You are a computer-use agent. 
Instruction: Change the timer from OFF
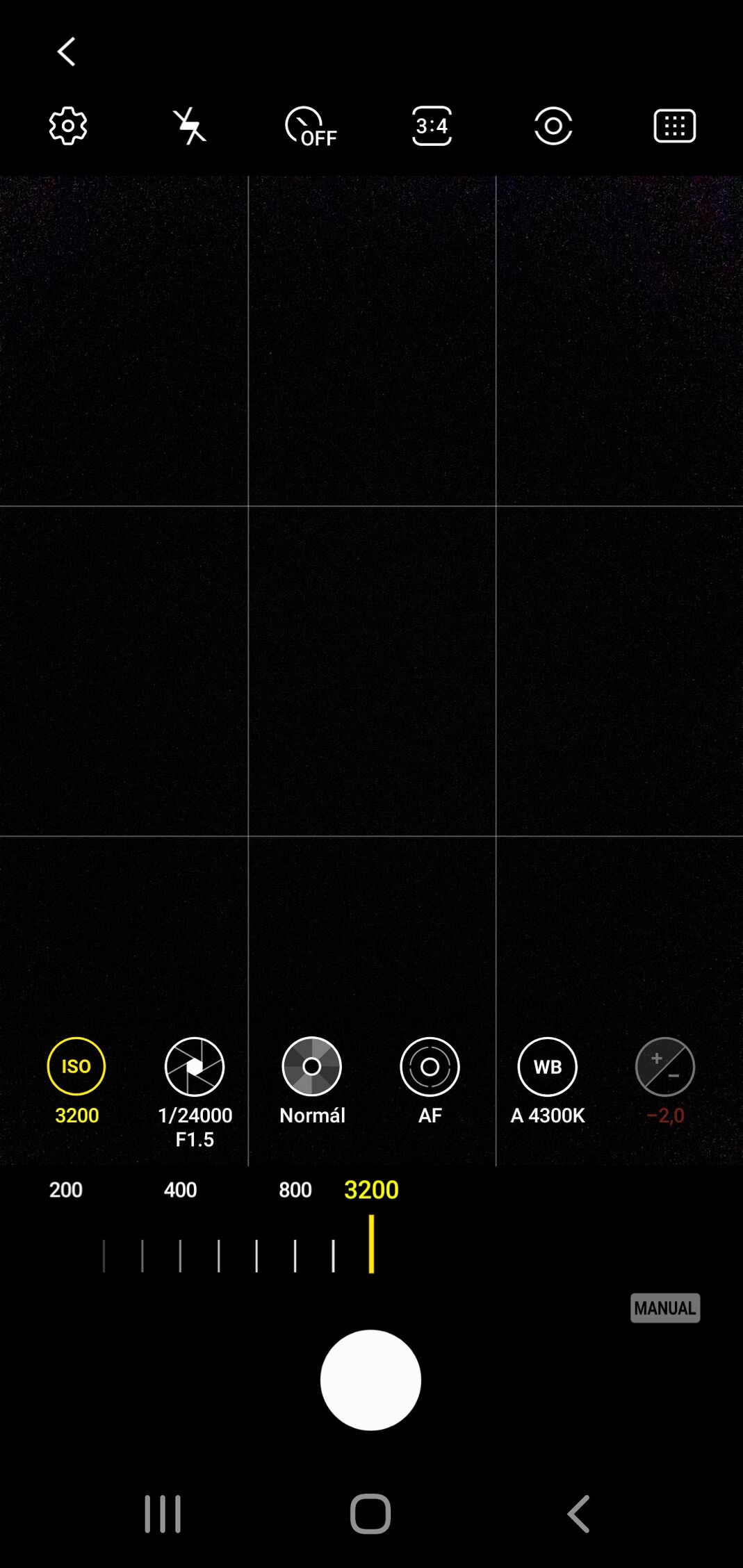coord(310,126)
